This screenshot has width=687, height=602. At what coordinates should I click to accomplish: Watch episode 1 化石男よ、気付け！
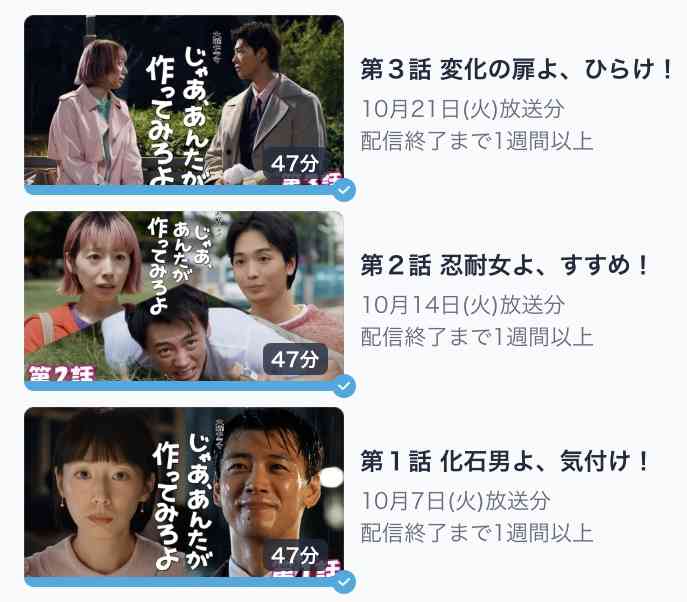coord(184,492)
